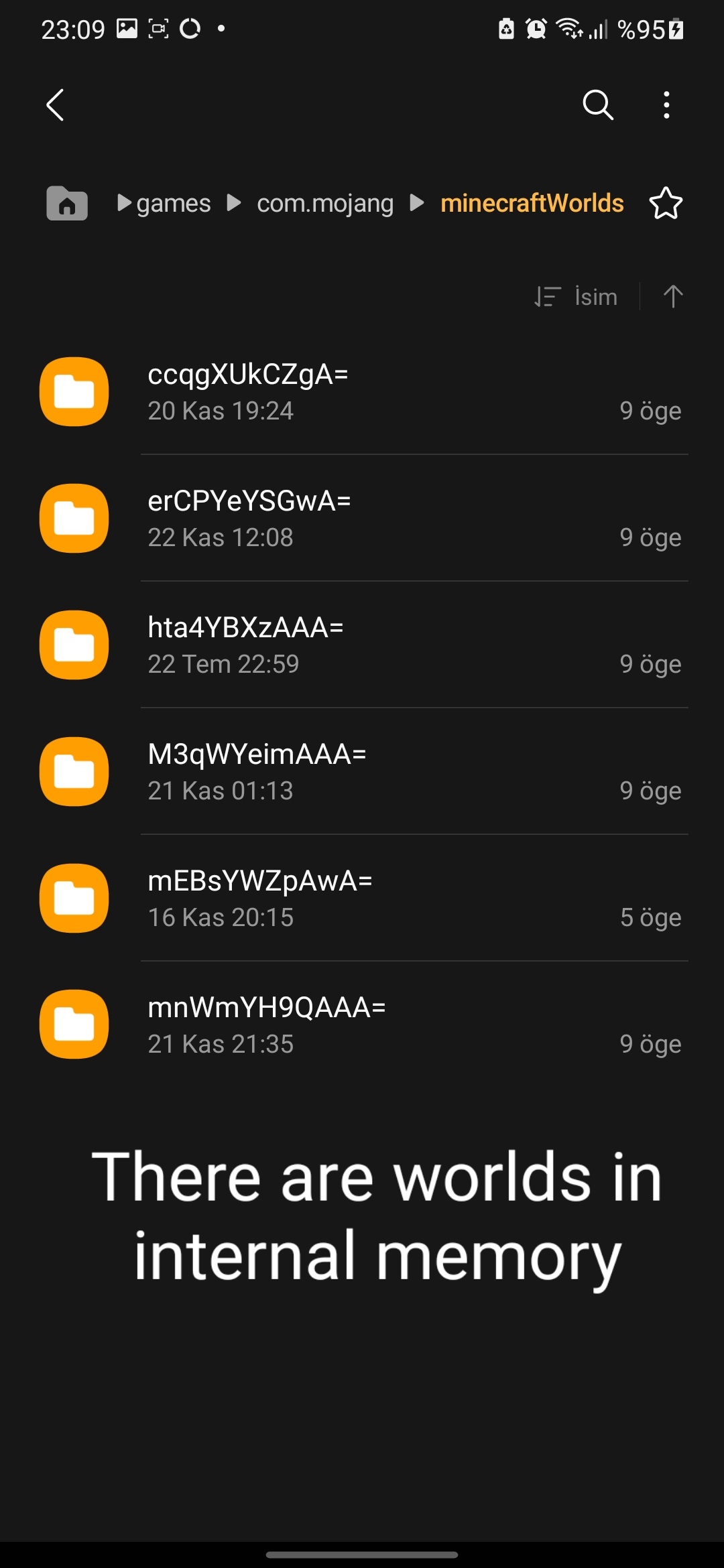Jump to the home storage folder icon
This screenshot has height=1568, width=724.
(67, 203)
